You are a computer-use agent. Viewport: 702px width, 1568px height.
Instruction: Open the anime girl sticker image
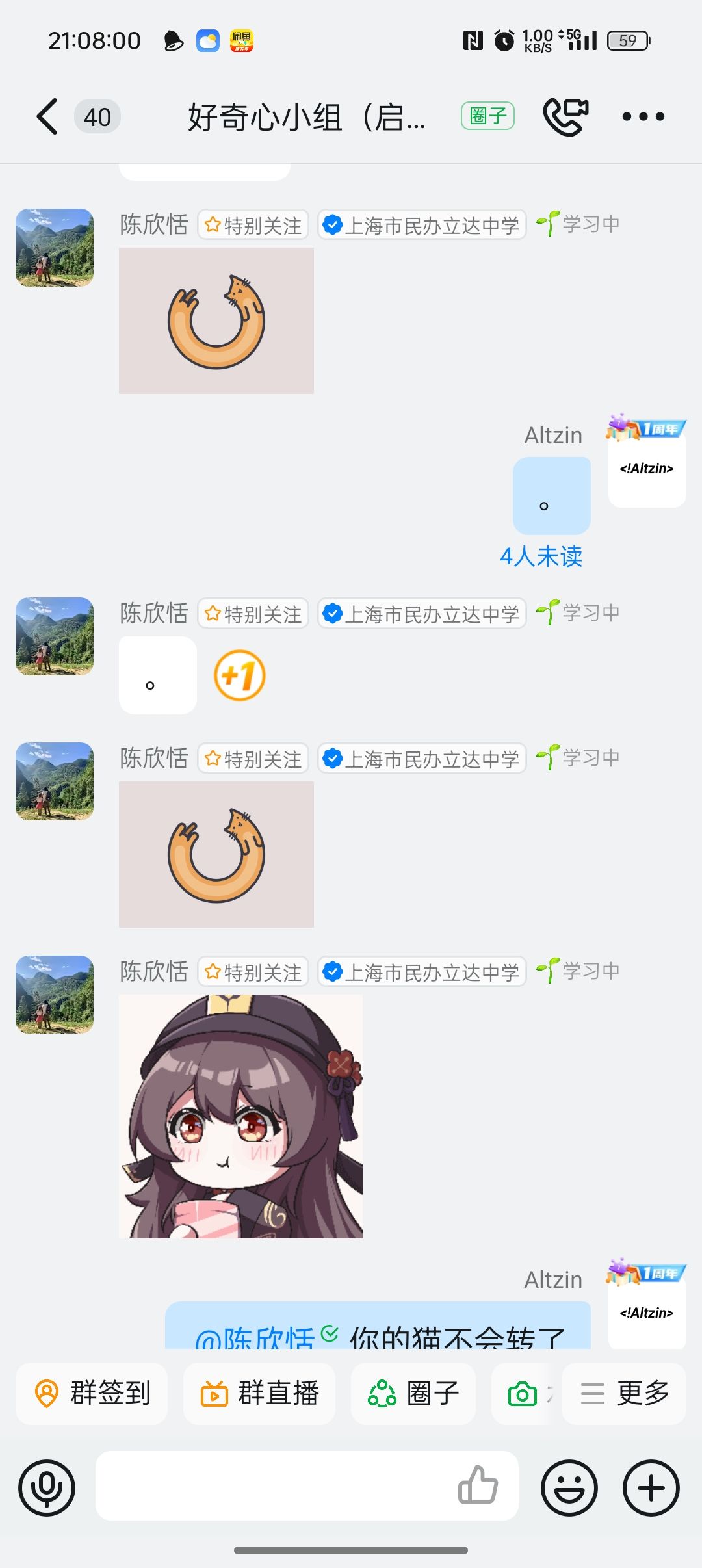point(240,1116)
